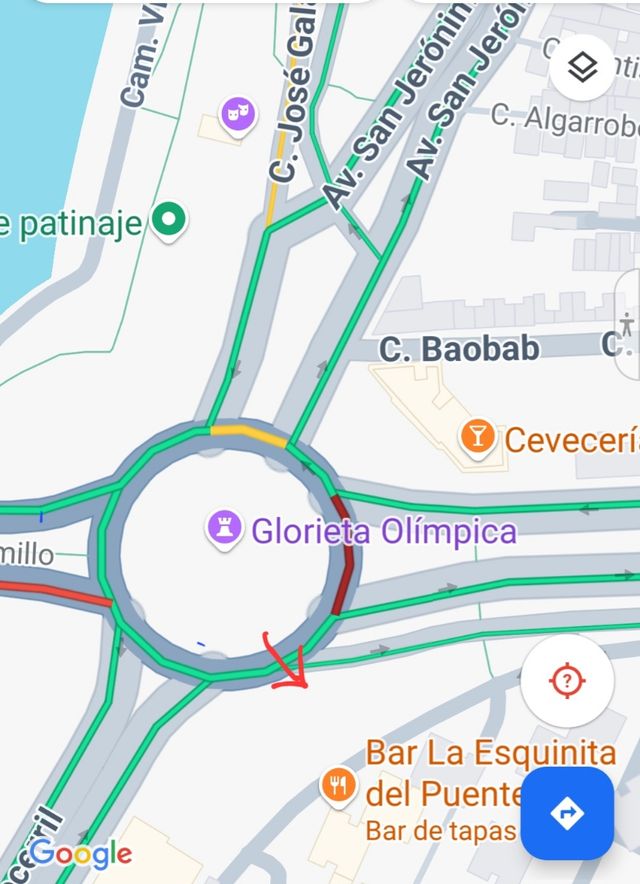Center map on my location
Viewport: 640px width, 884px height.
point(567,681)
